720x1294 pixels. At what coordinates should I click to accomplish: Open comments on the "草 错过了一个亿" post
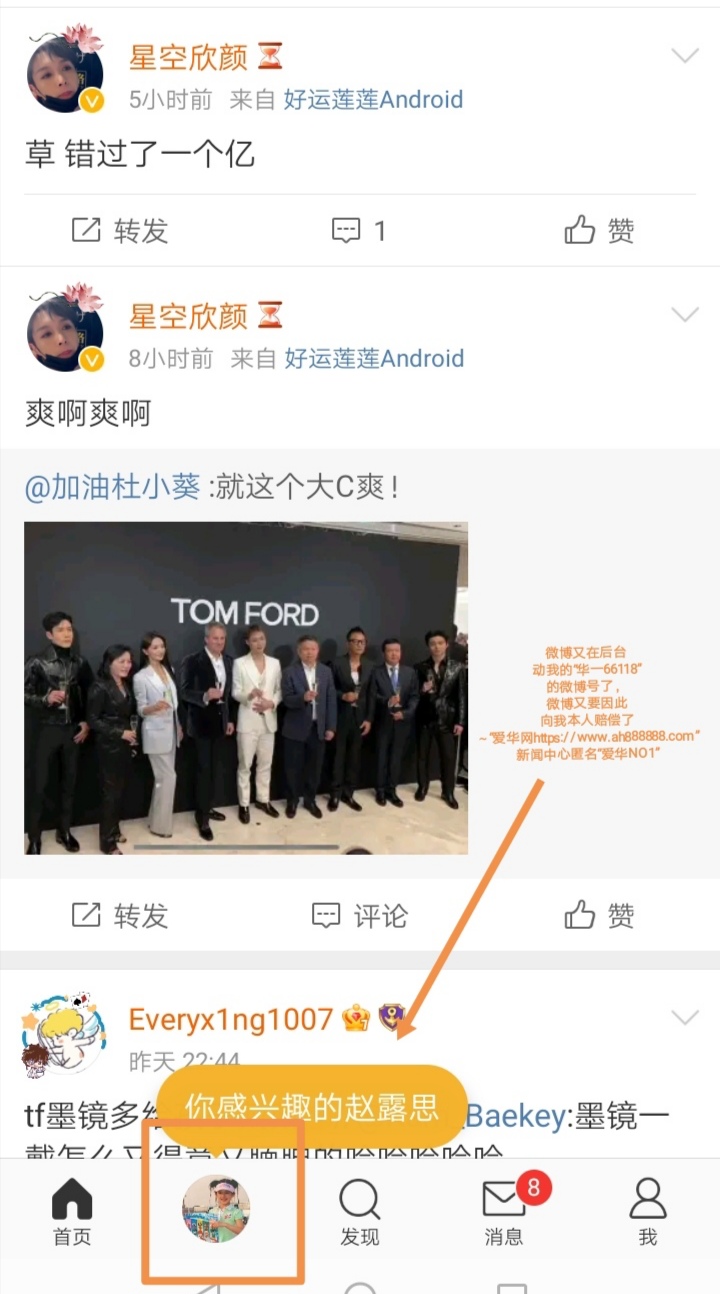tap(359, 231)
